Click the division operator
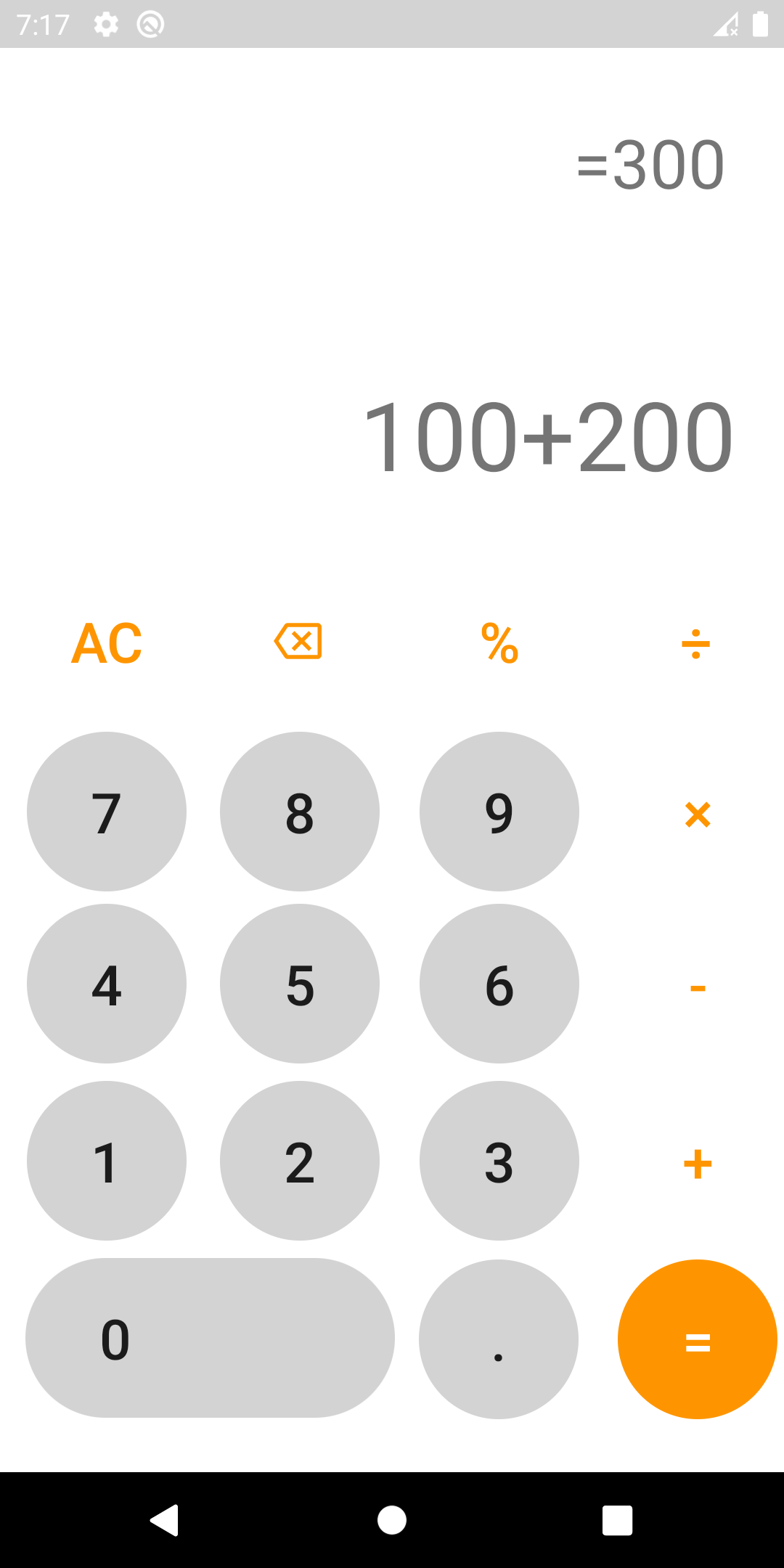 (x=697, y=642)
